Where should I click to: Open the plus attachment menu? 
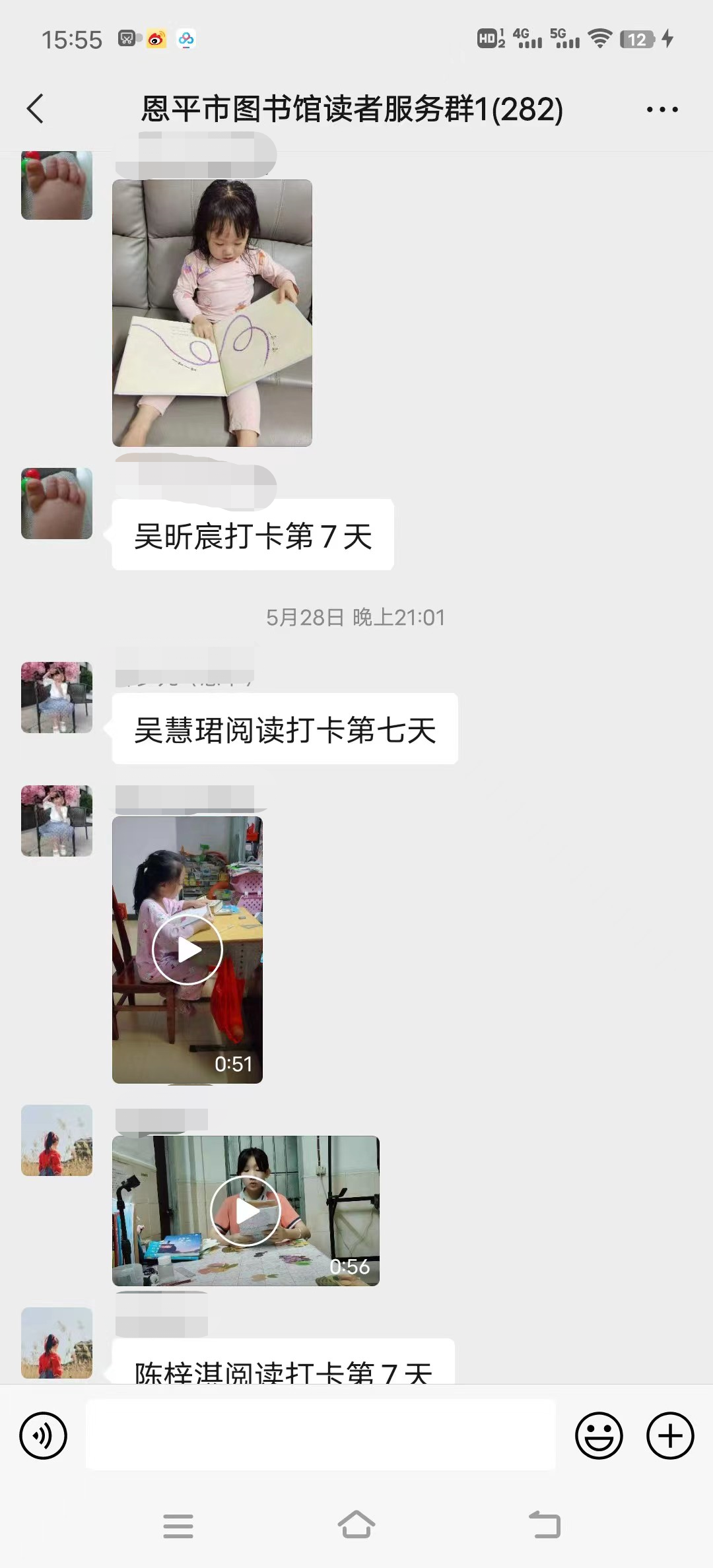[669, 1435]
